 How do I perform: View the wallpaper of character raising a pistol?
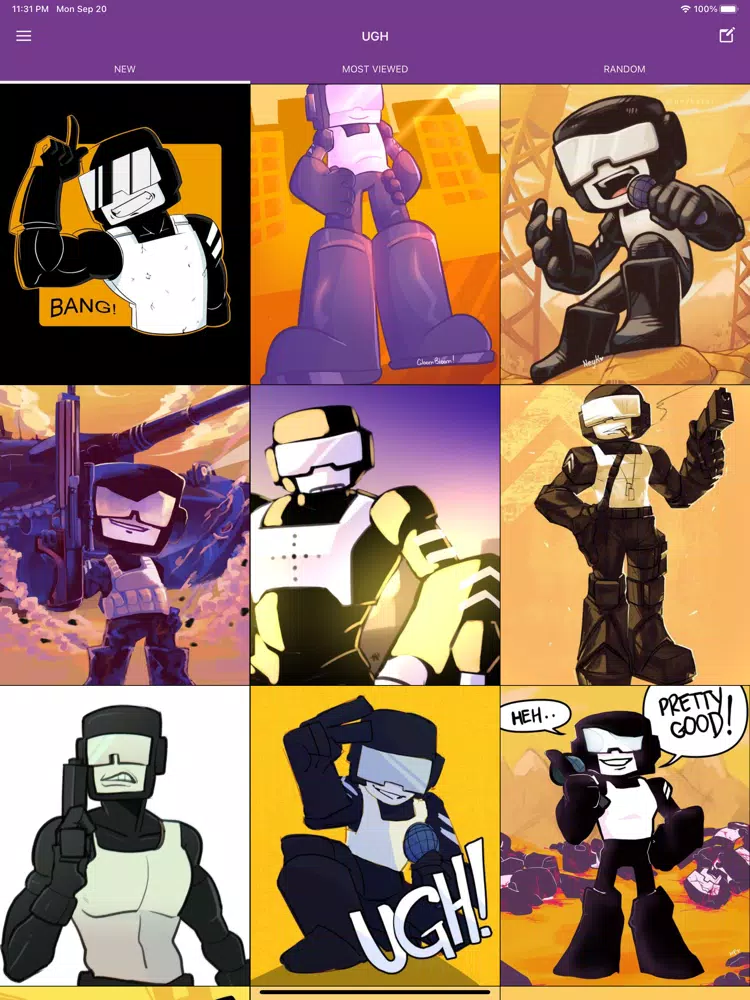point(625,535)
